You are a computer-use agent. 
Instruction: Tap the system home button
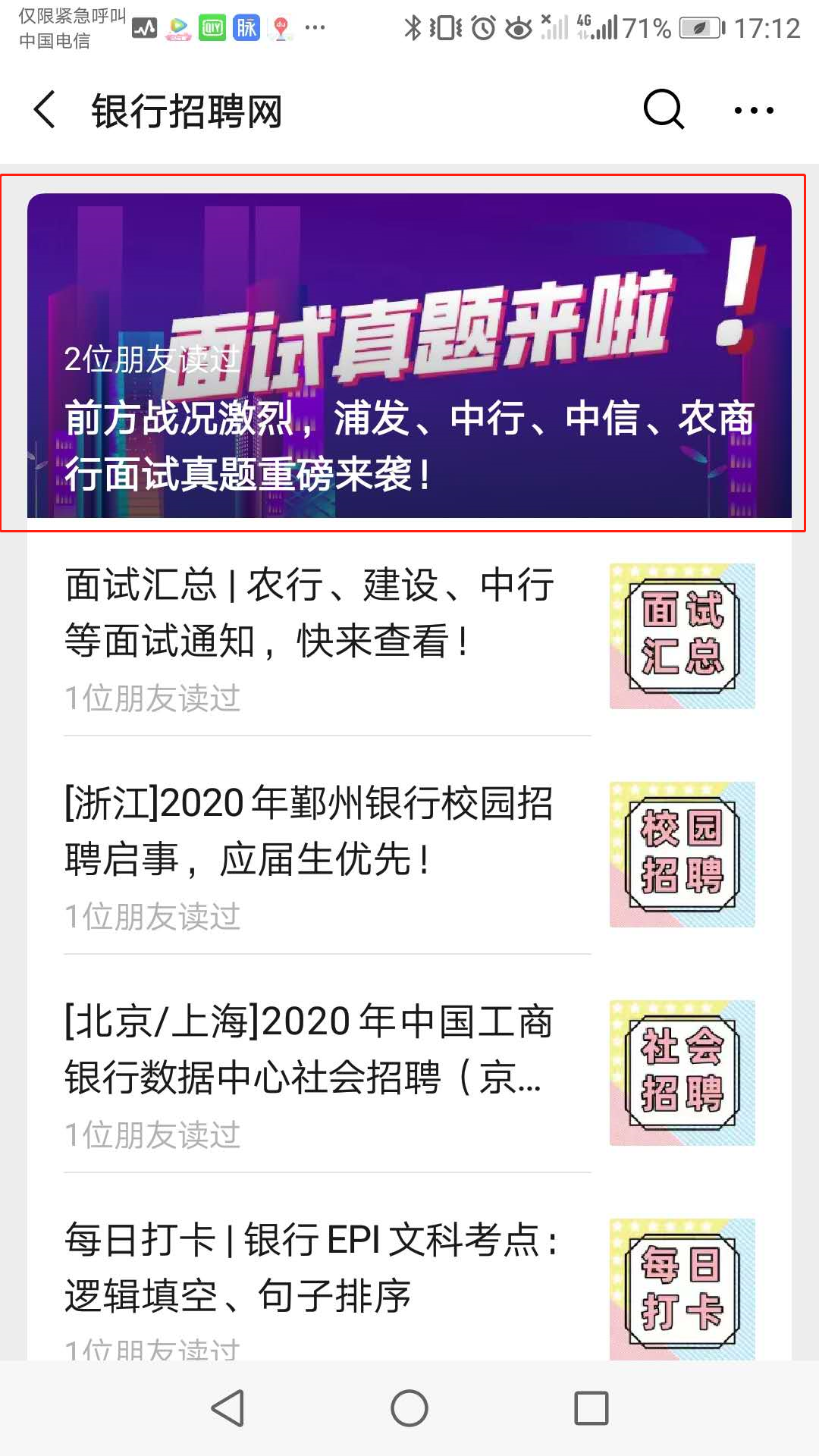click(409, 1409)
